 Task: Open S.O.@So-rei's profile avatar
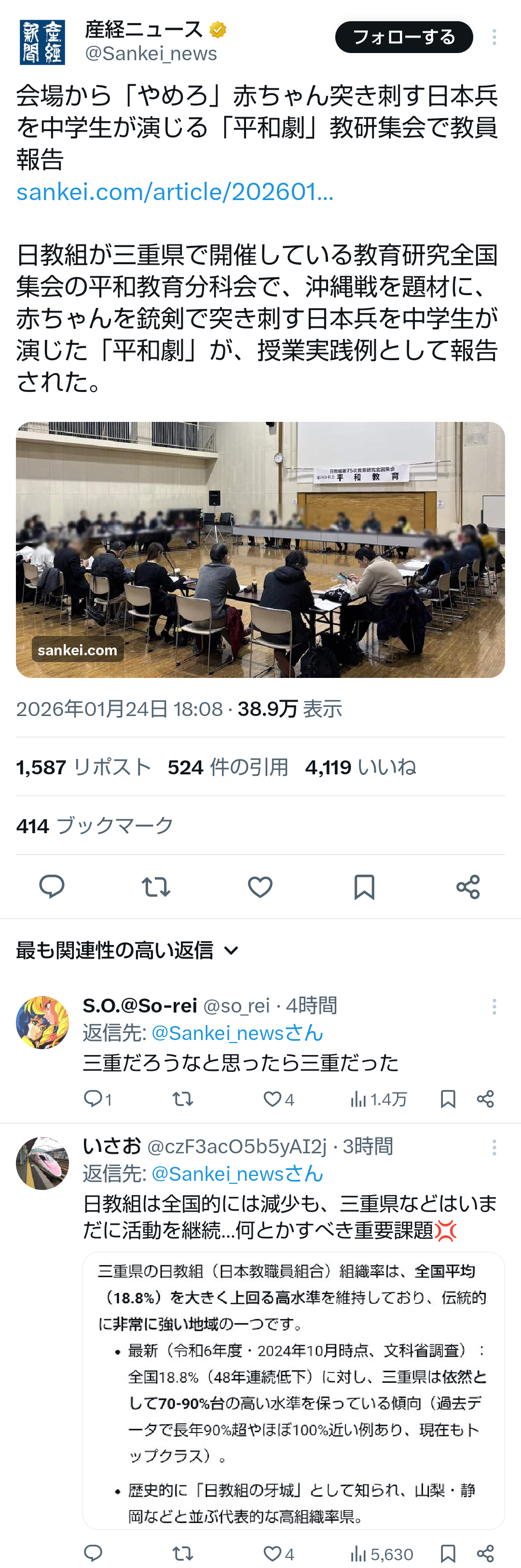coord(42,1022)
